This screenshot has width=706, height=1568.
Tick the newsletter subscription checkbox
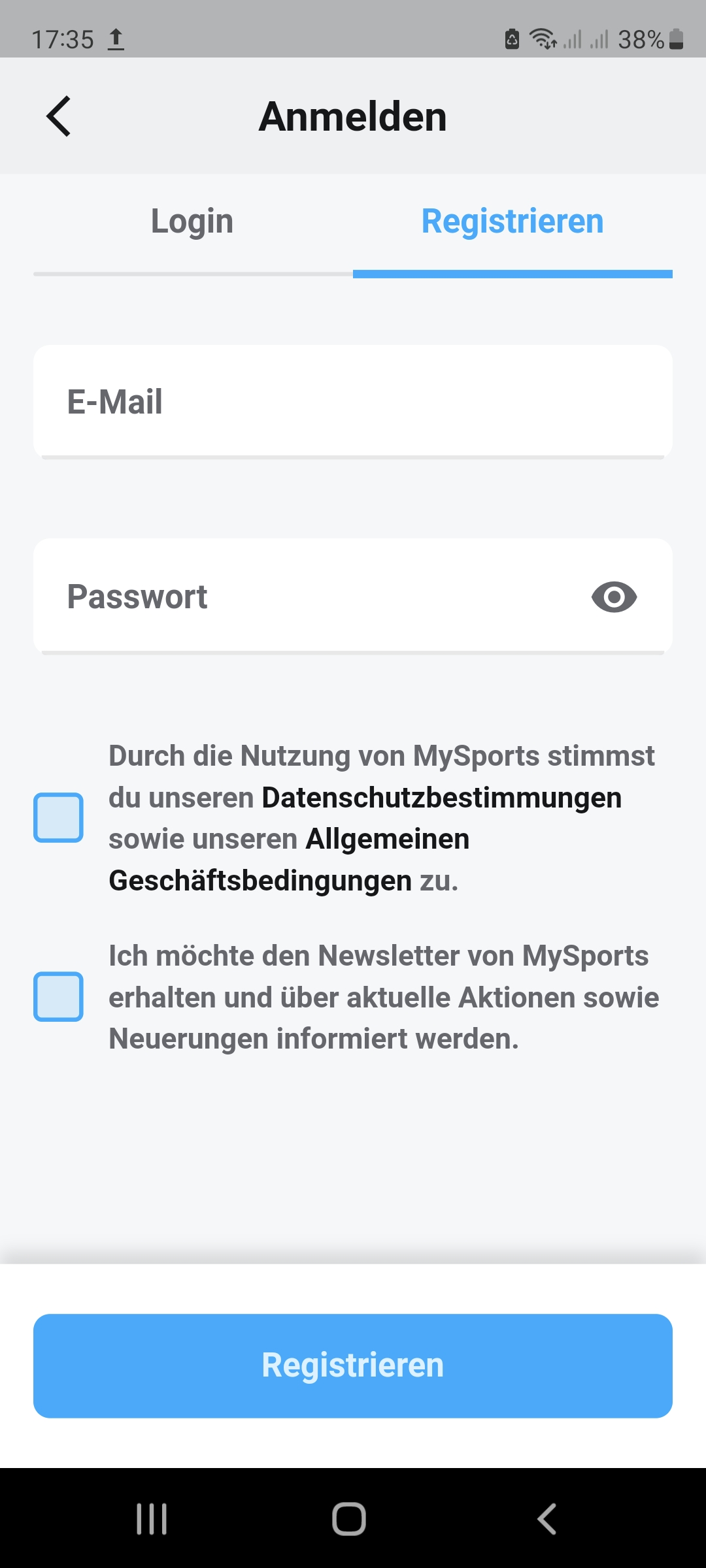pyautogui.click(x=58, y=996)
